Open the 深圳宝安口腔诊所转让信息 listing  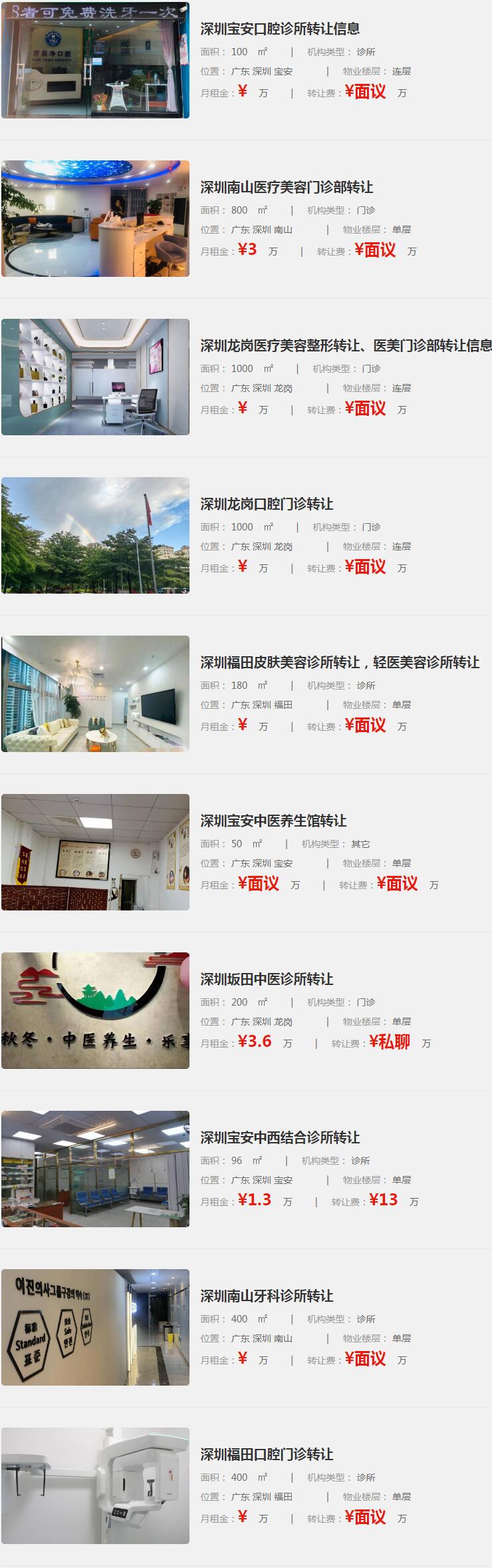pyautogui.click(x=280, y=29)
